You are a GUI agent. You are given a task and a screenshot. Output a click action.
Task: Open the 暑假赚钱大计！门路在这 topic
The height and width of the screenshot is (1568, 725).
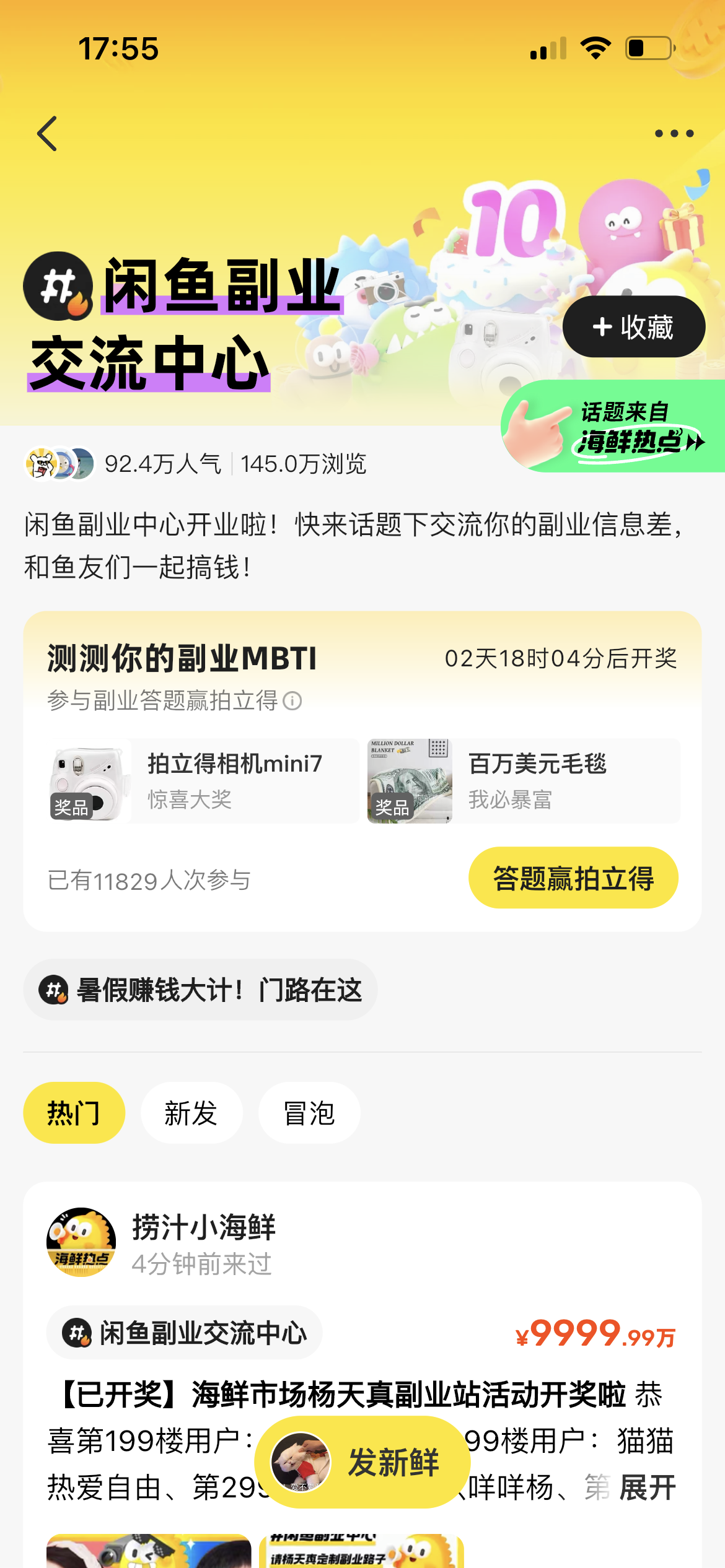pyautogui.click(x=200, y=990)
